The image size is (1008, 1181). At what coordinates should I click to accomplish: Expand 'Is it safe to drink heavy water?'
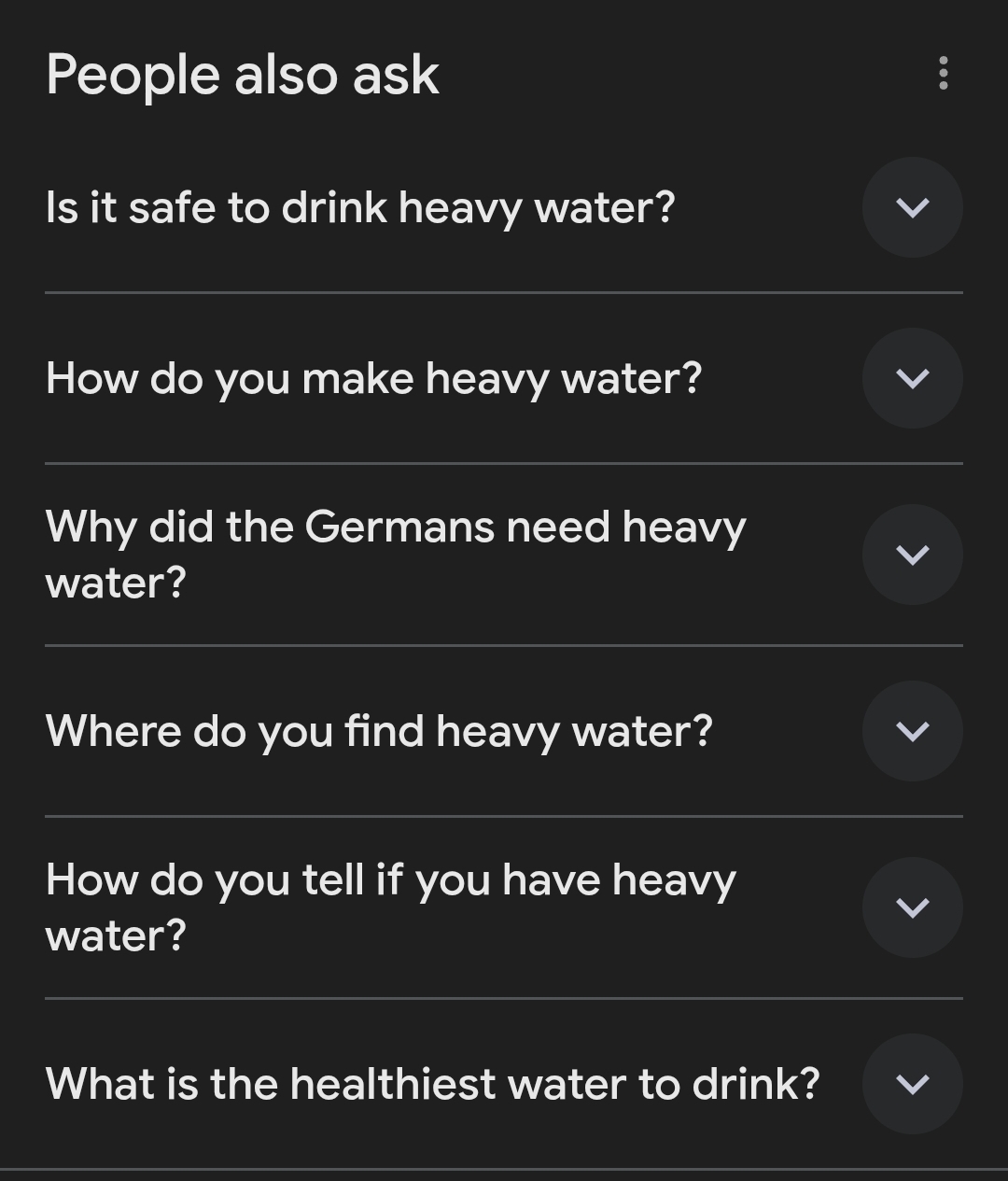pyautogui.click(x=912, y=207)
